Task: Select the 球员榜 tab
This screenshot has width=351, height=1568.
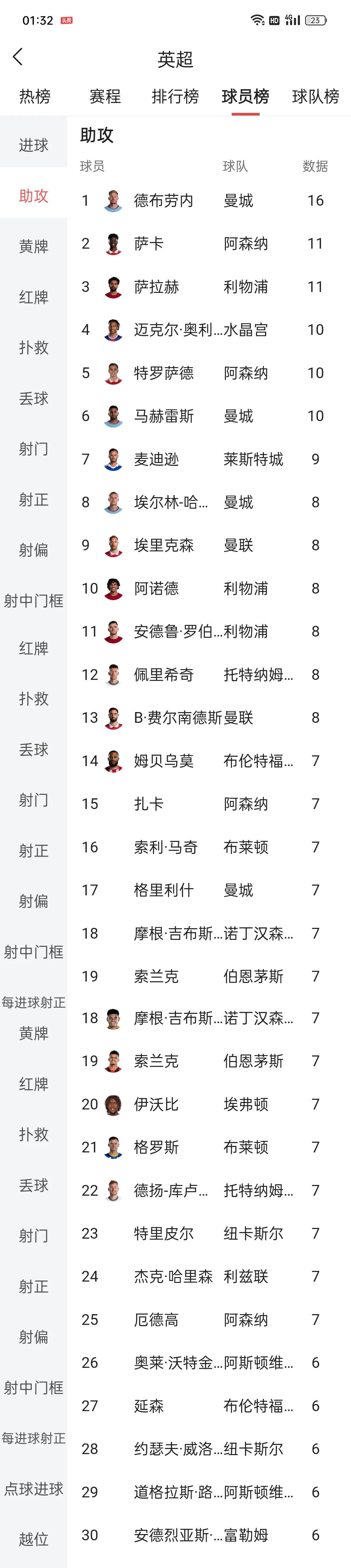Action: point(245,96)
